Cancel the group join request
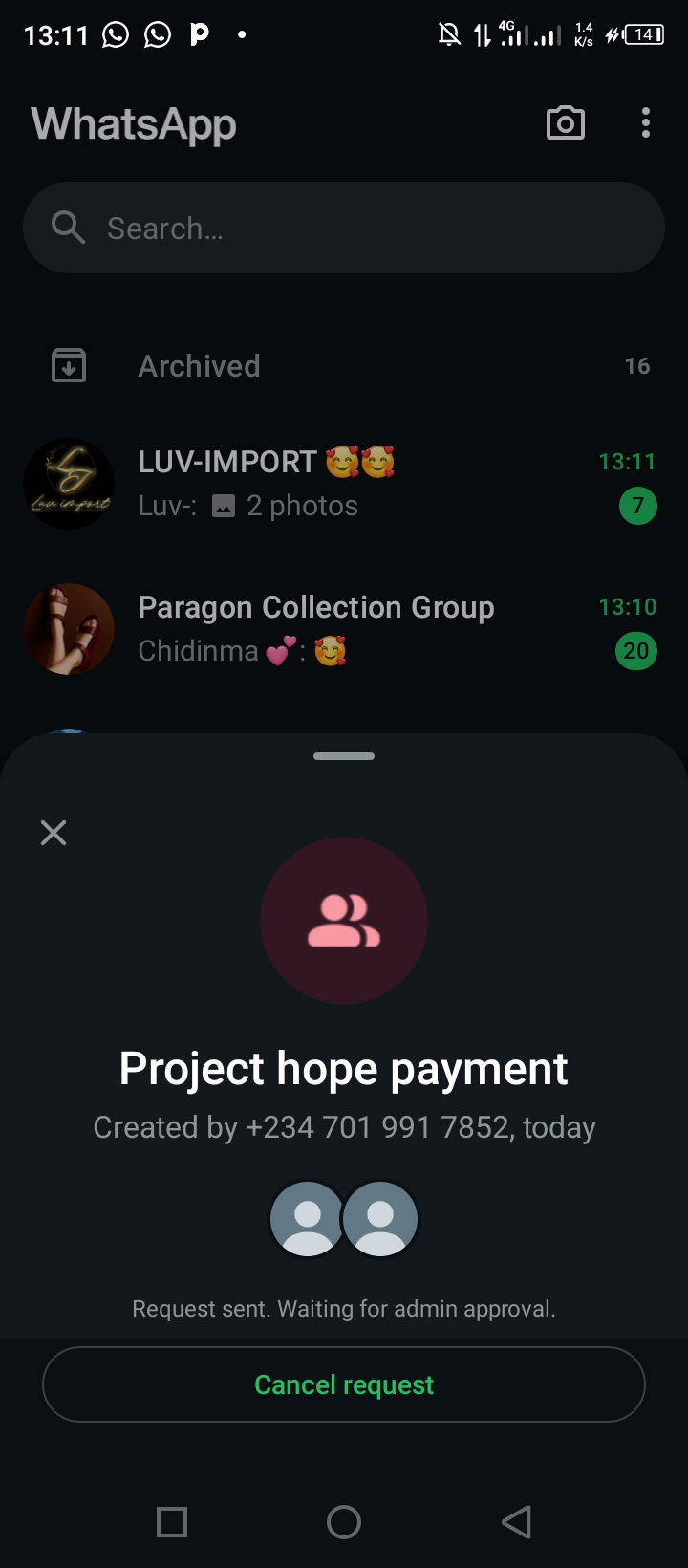This screenshot has height=1568, width=688. 344,1384
